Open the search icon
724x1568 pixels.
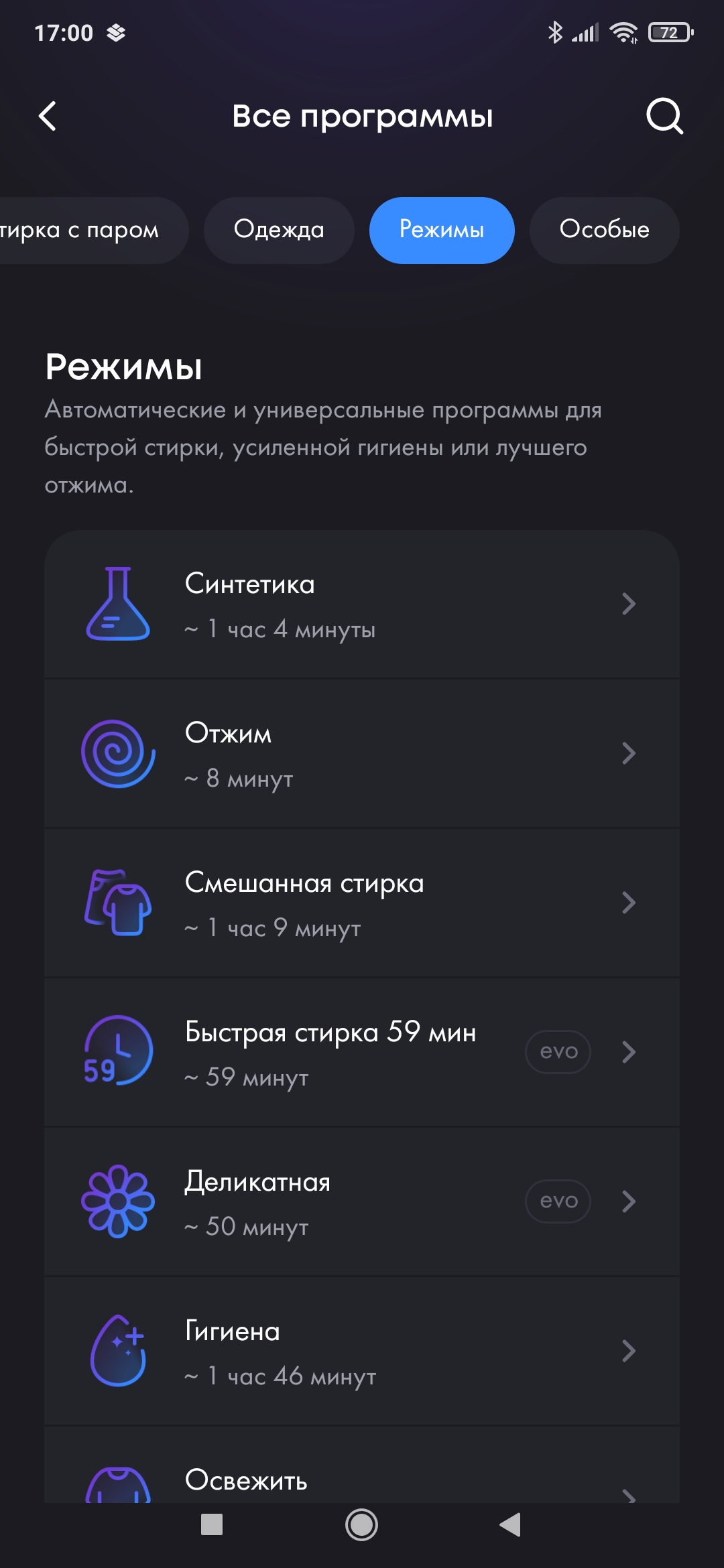coord(664,116)
